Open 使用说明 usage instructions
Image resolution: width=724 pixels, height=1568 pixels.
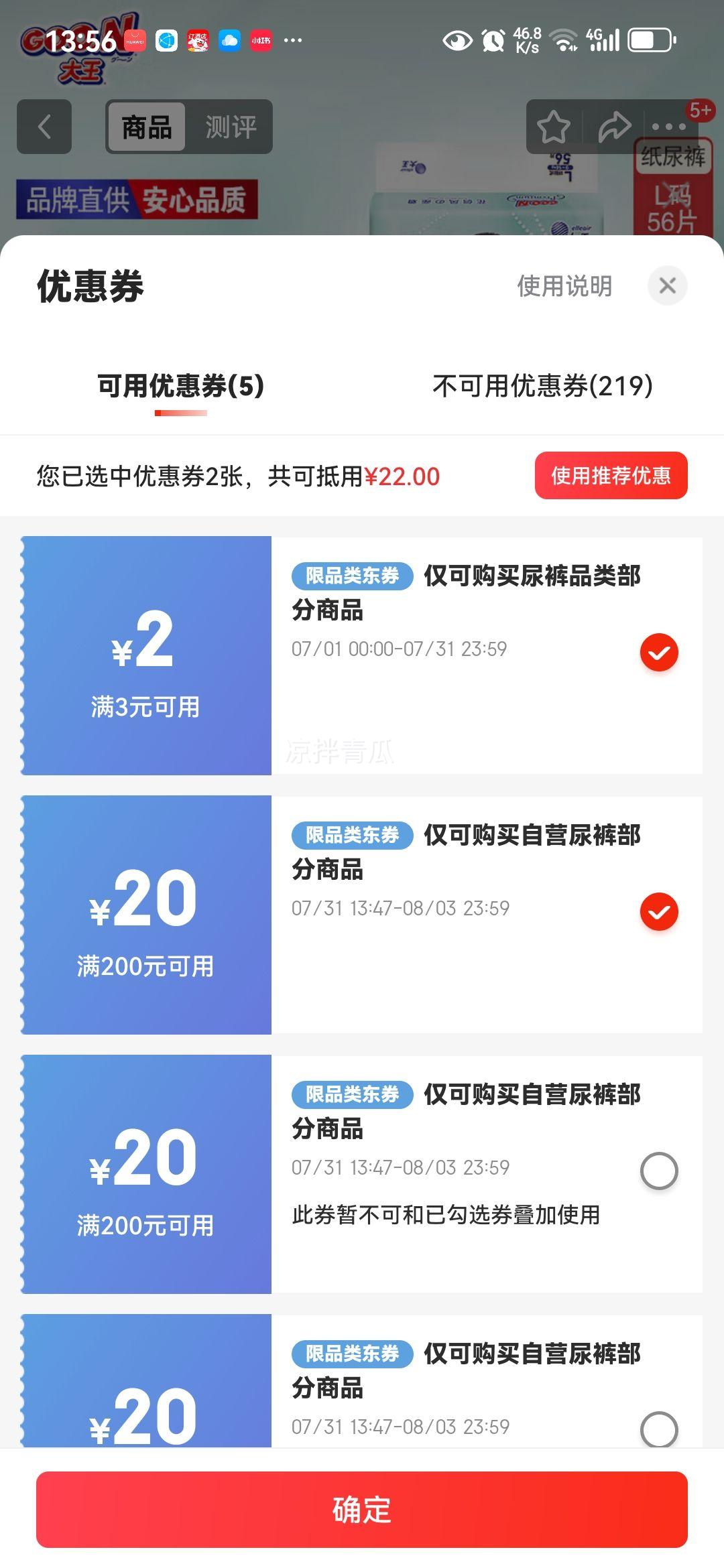coord(564,286)
